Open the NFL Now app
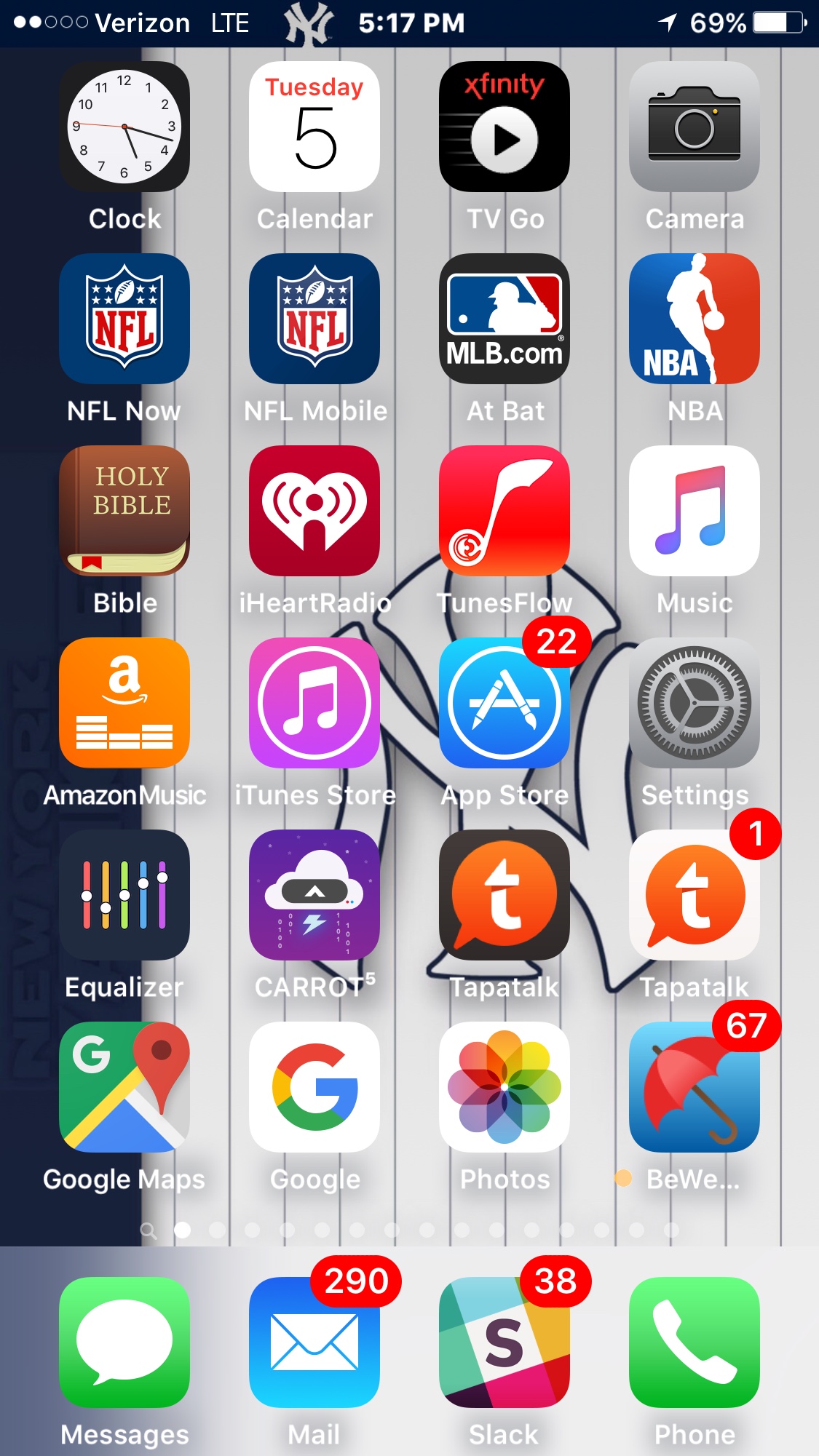The height and width of the screenshot is (1456, 819). pyautogui.click(x=124, y=319)
